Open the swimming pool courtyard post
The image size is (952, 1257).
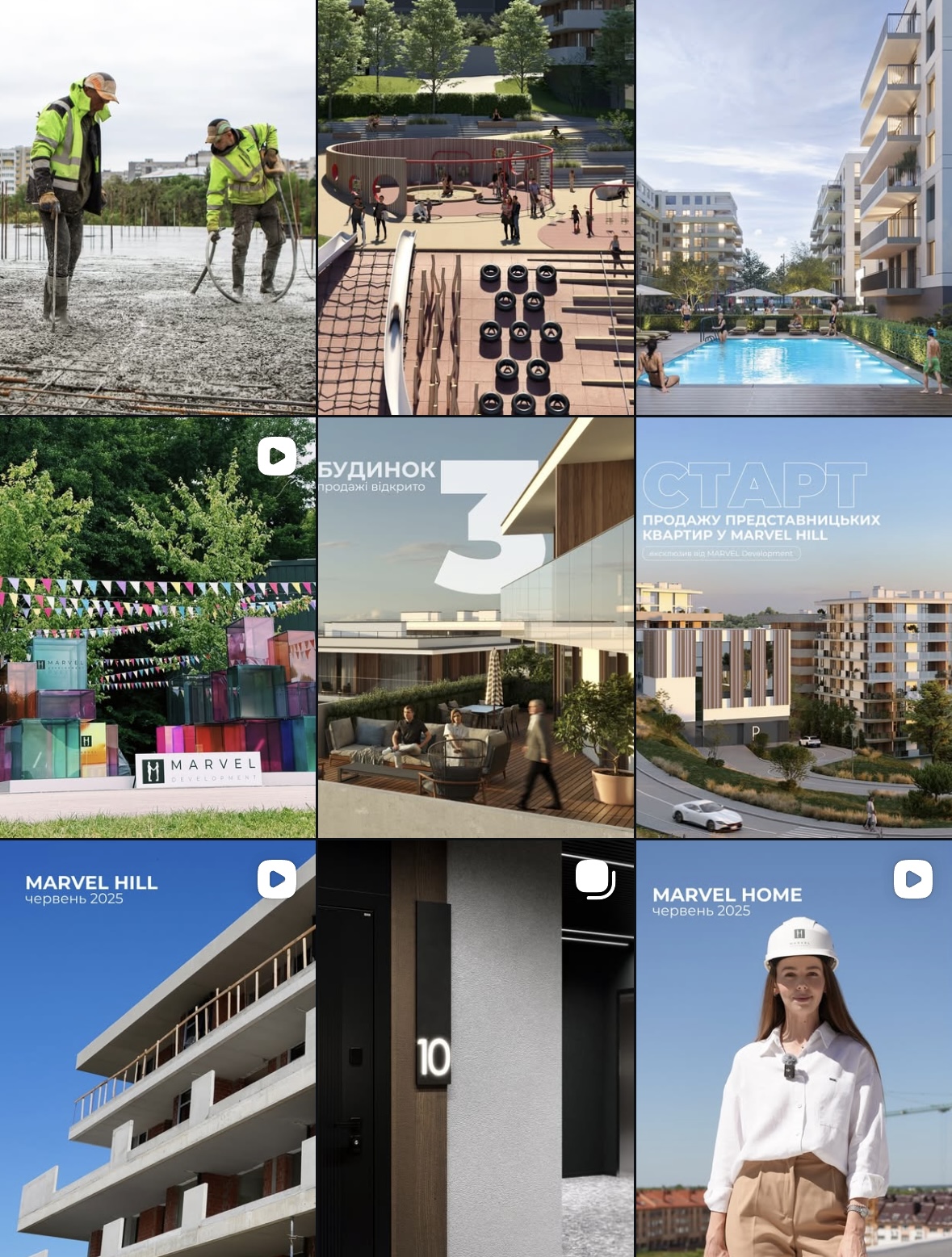[x=794, y=207]
